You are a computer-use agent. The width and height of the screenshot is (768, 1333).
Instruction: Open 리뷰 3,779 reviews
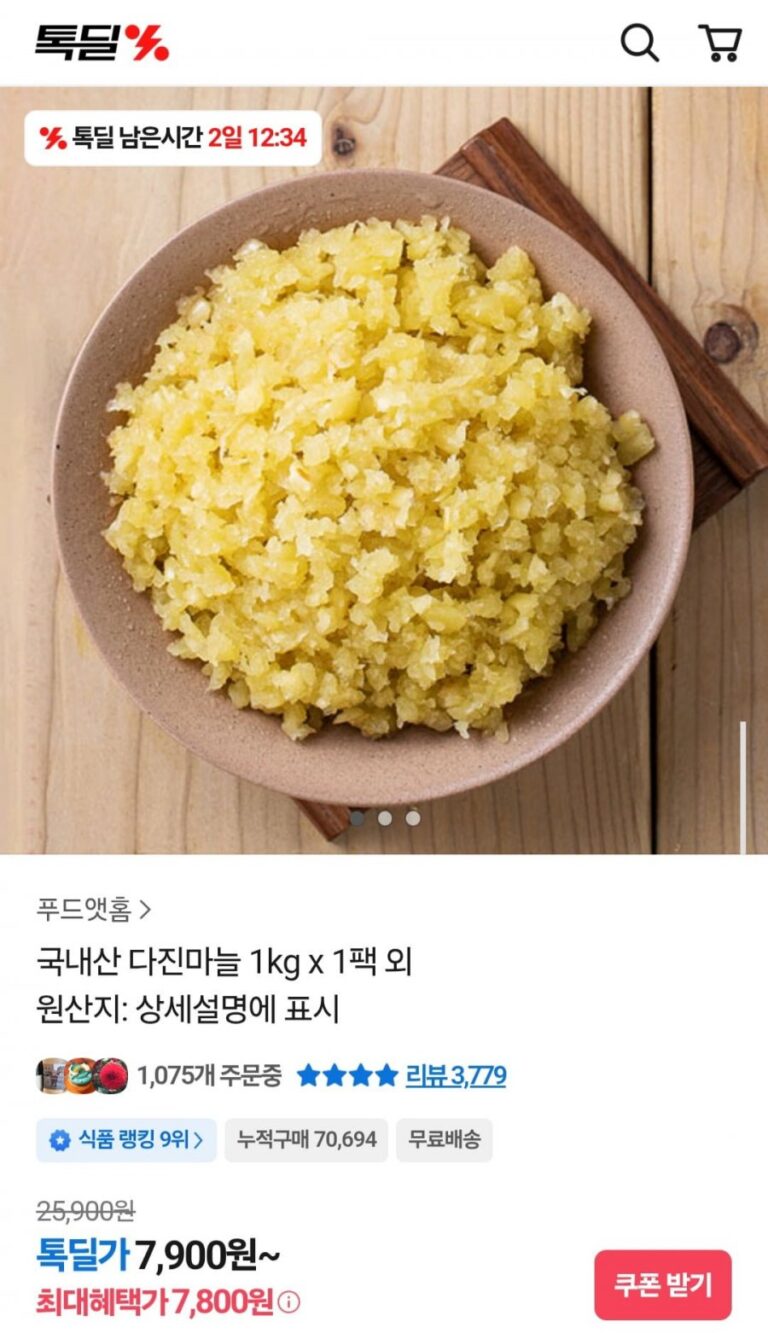click(455, 1076)
